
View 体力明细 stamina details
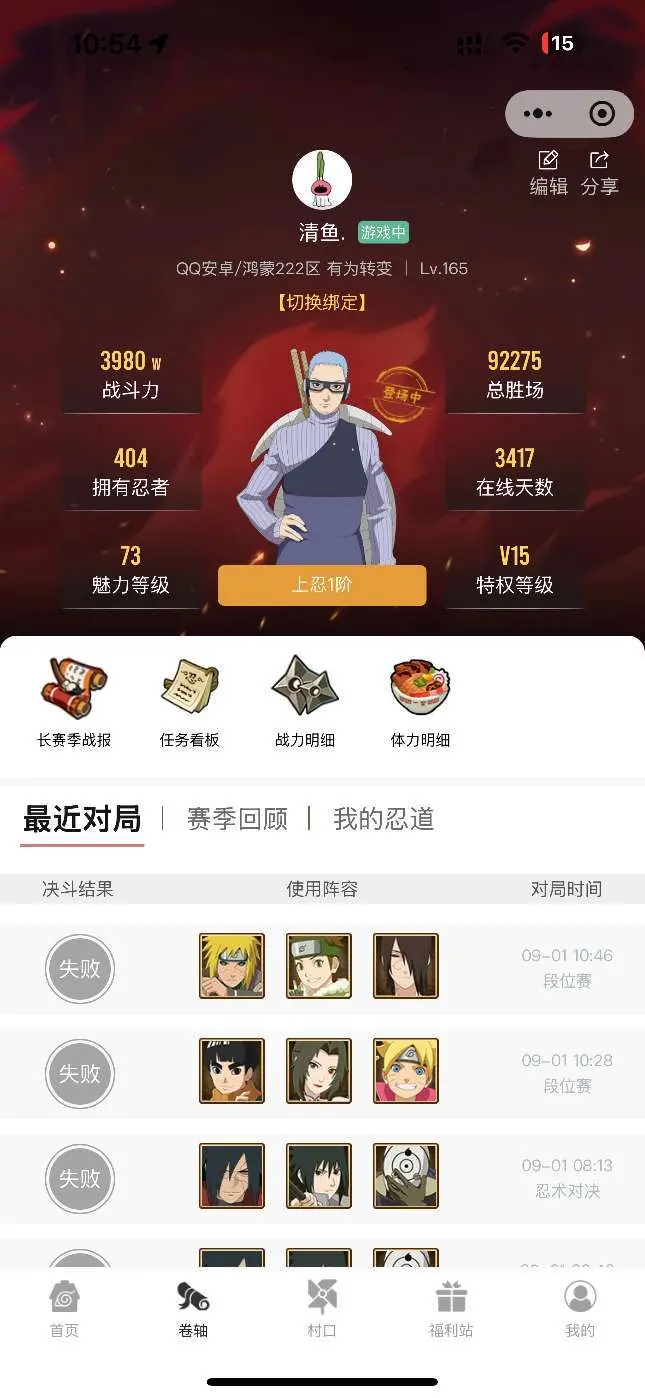click(x=420, y=702)
